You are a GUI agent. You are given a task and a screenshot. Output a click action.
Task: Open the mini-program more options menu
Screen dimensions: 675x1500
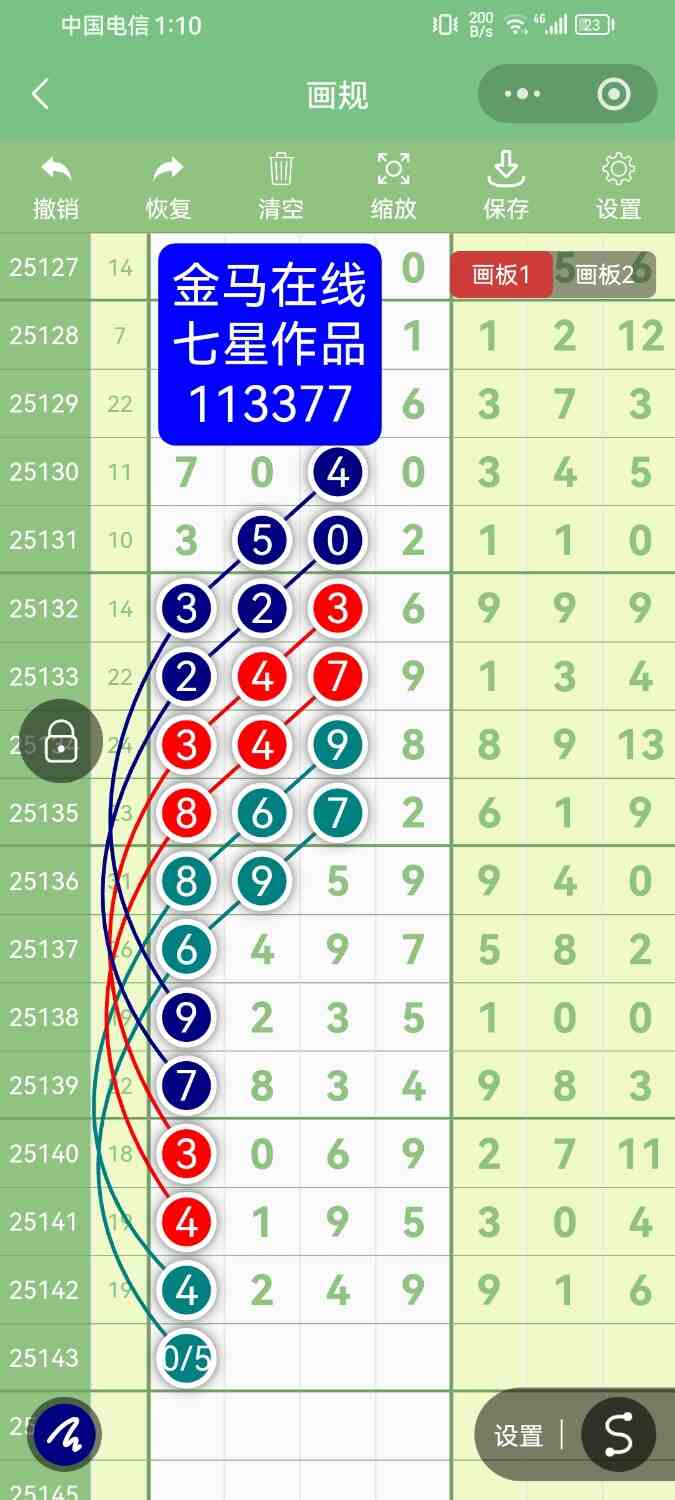point(523,95)
